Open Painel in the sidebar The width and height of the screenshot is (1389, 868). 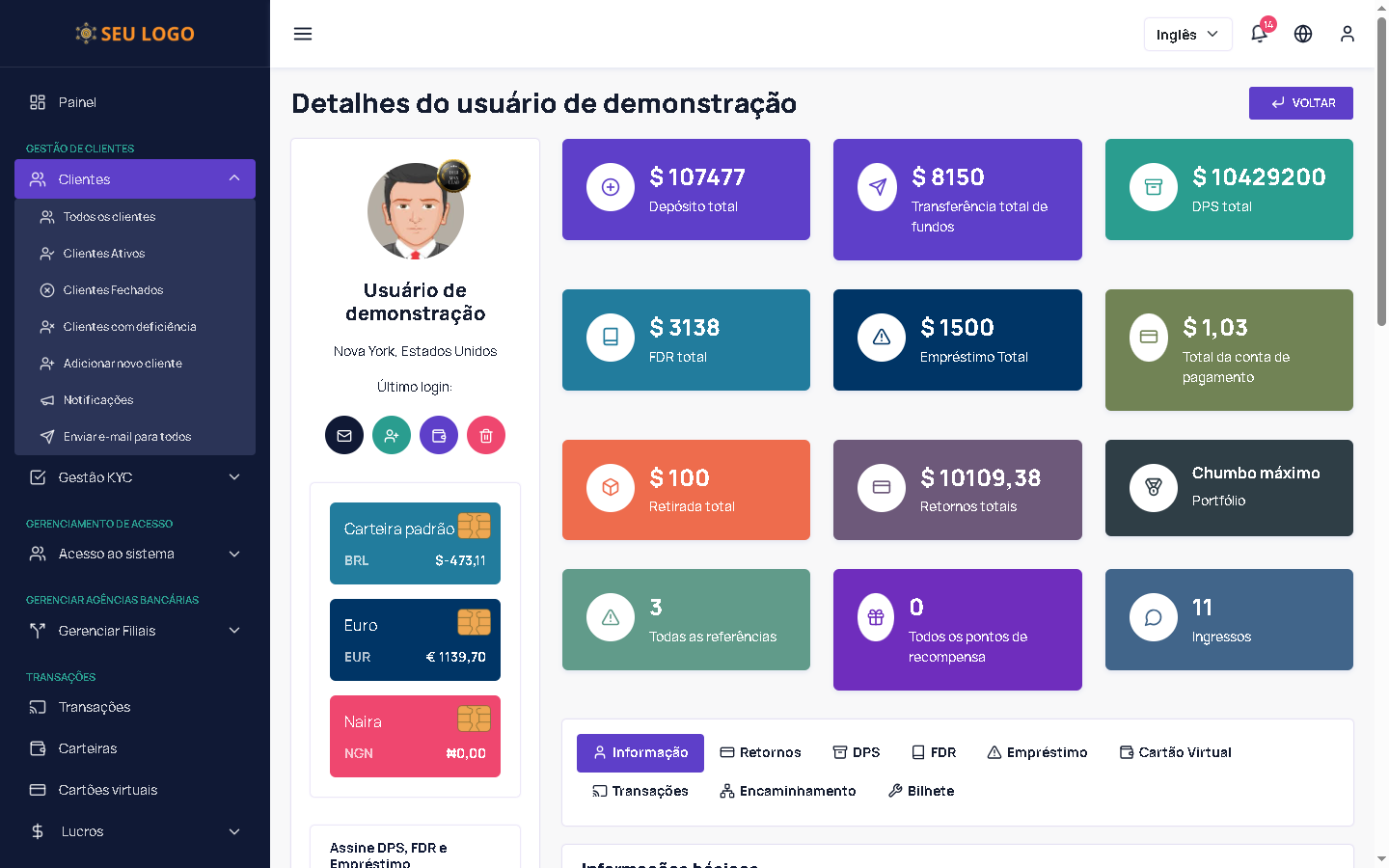pyautogui.click(x=77, y=102)
